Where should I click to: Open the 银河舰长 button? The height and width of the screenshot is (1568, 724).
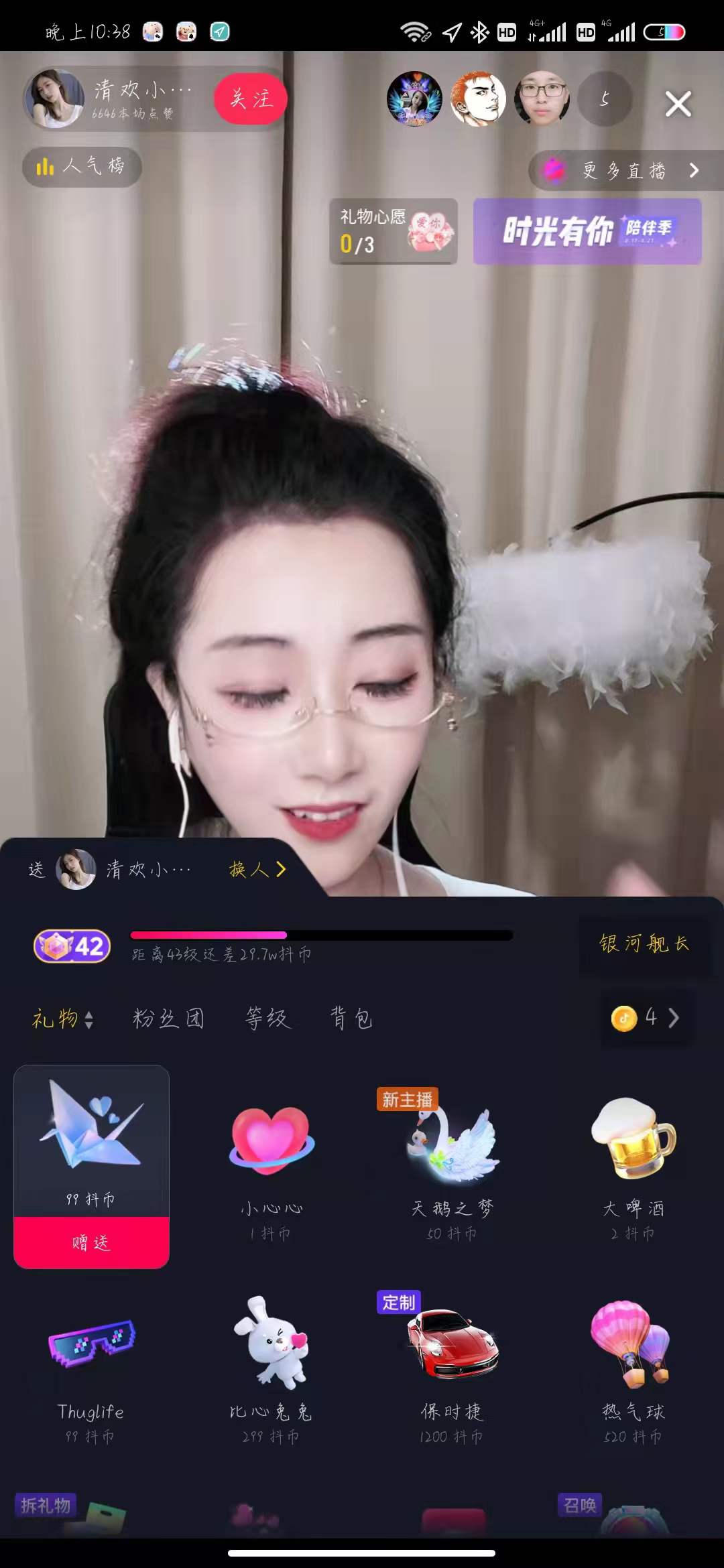(x=644, y=943)
